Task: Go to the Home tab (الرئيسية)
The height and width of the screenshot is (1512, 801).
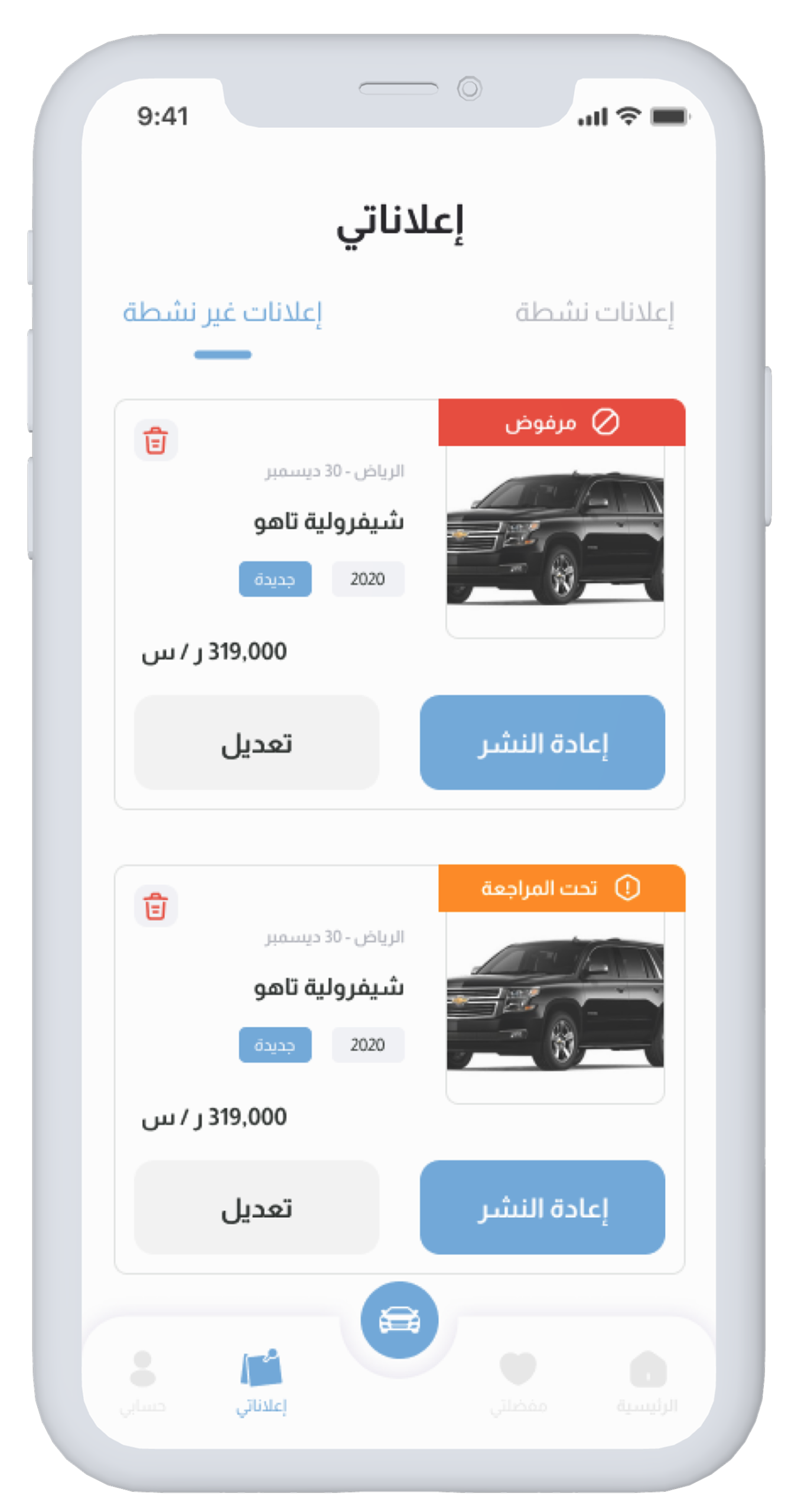Action: [x=647, y=1381]
